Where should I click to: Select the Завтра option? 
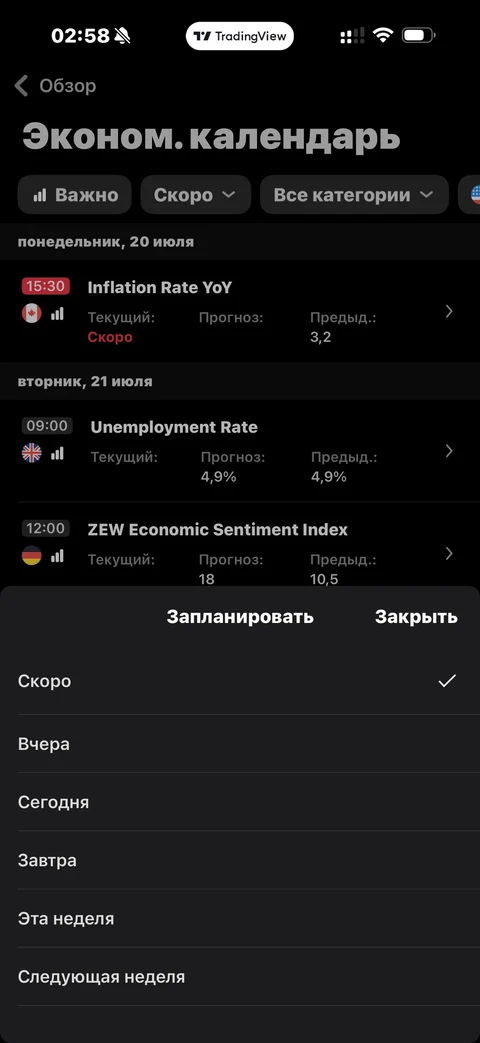240,860
